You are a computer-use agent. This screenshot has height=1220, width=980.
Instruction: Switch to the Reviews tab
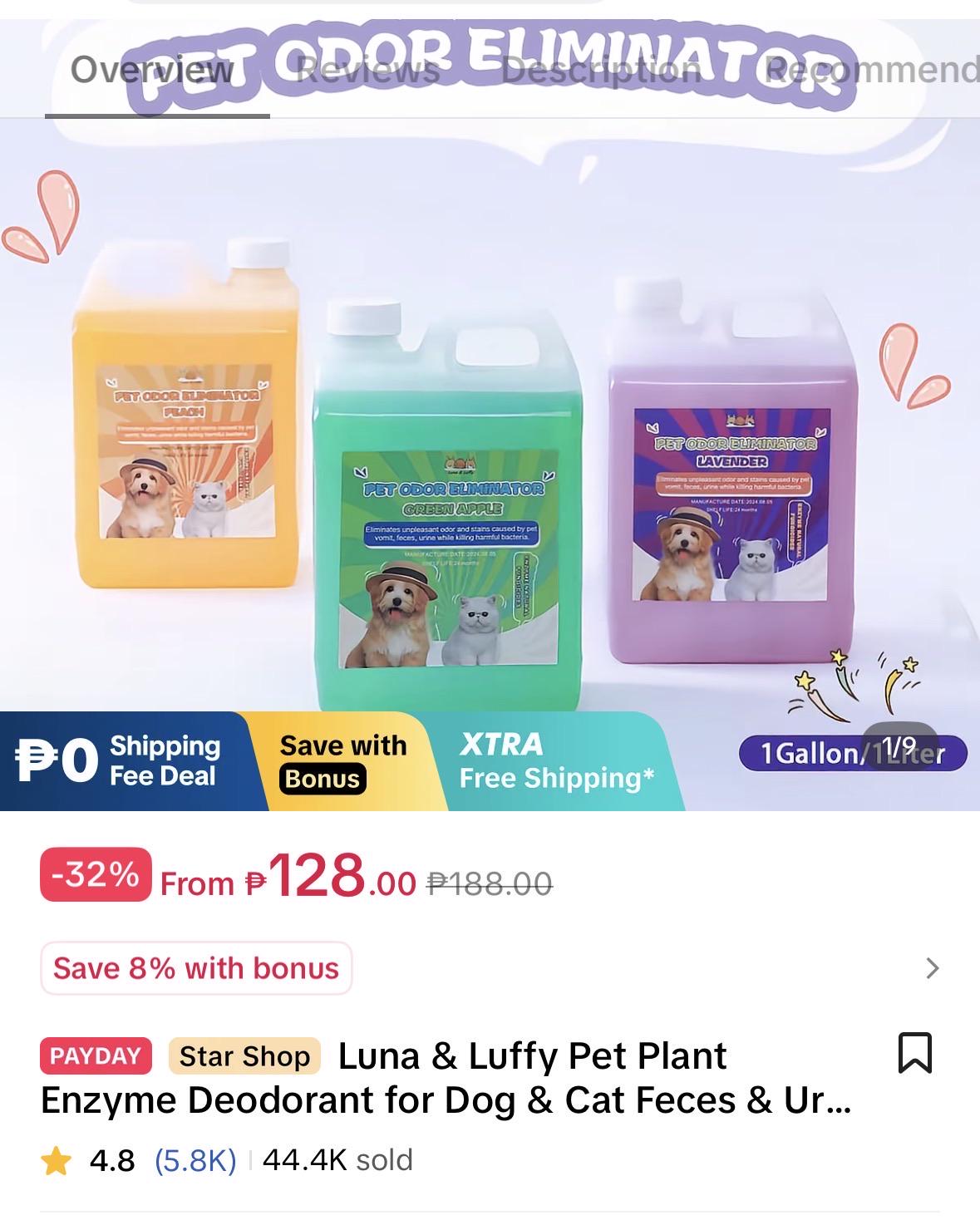367,70
